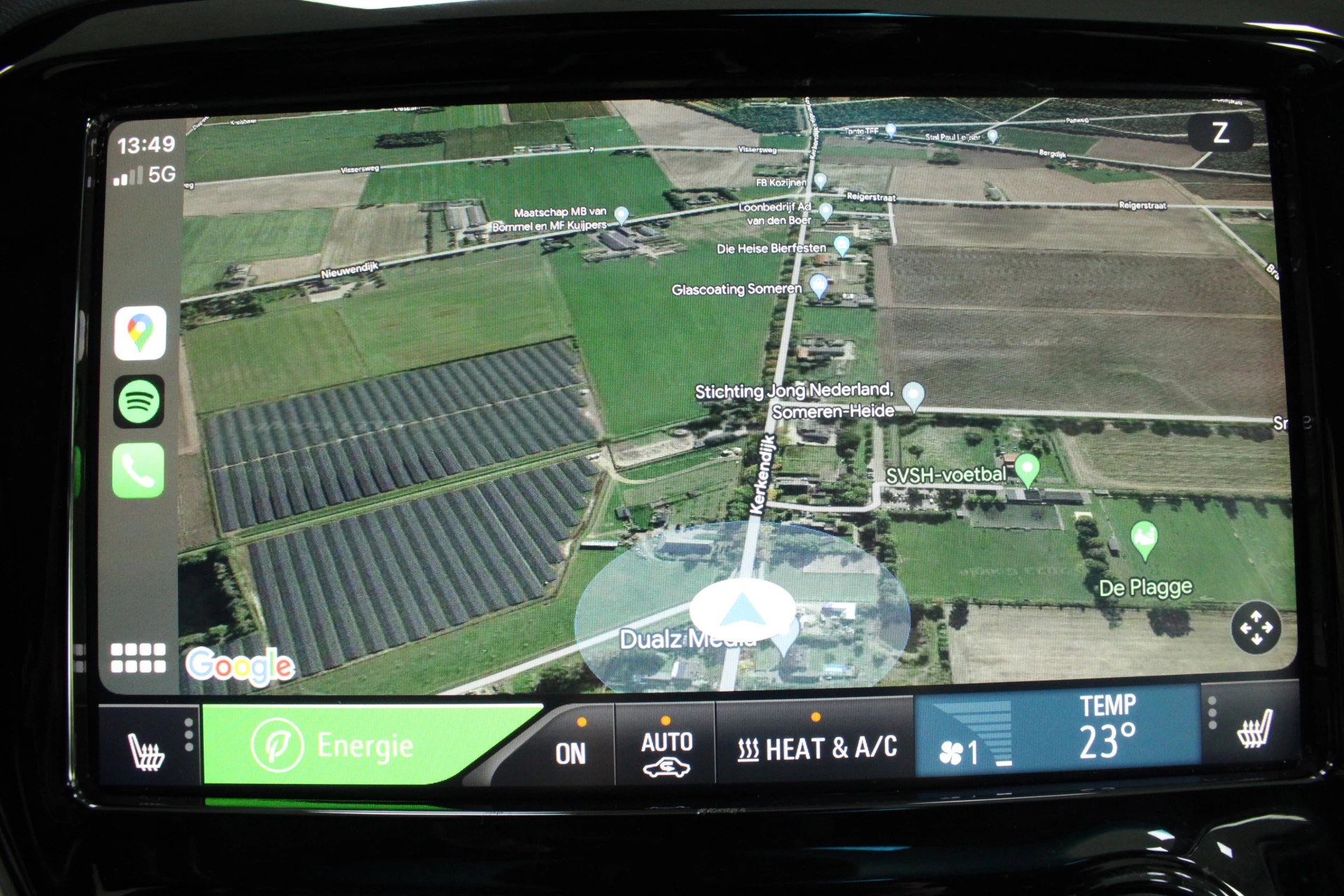Viewport: 1344px width, 896px height.
Task: Open the CarPlay app grid dashboard
Action: pyautogui.click(x=138, y=658)
